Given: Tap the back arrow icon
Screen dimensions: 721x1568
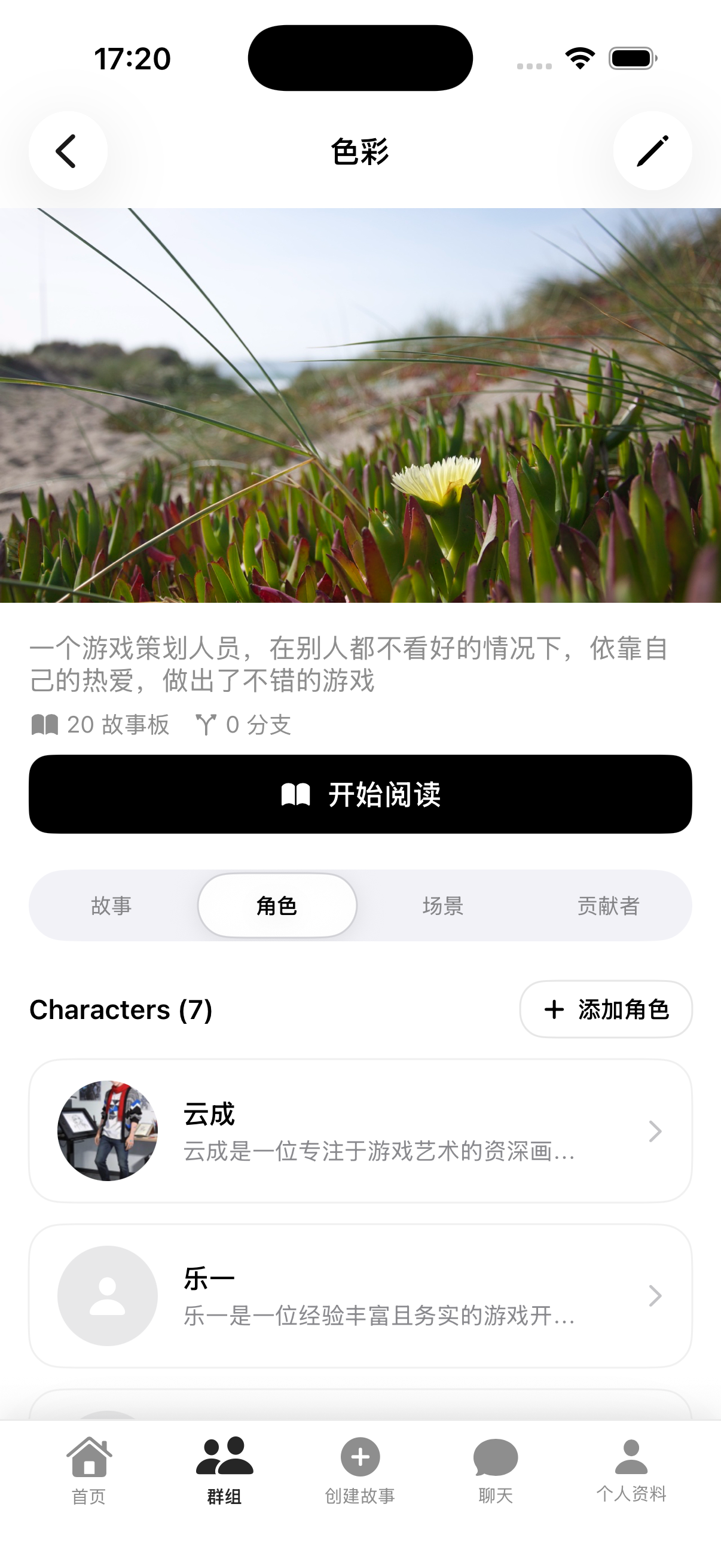Looking at the screenshot, I should pos(68,151).
